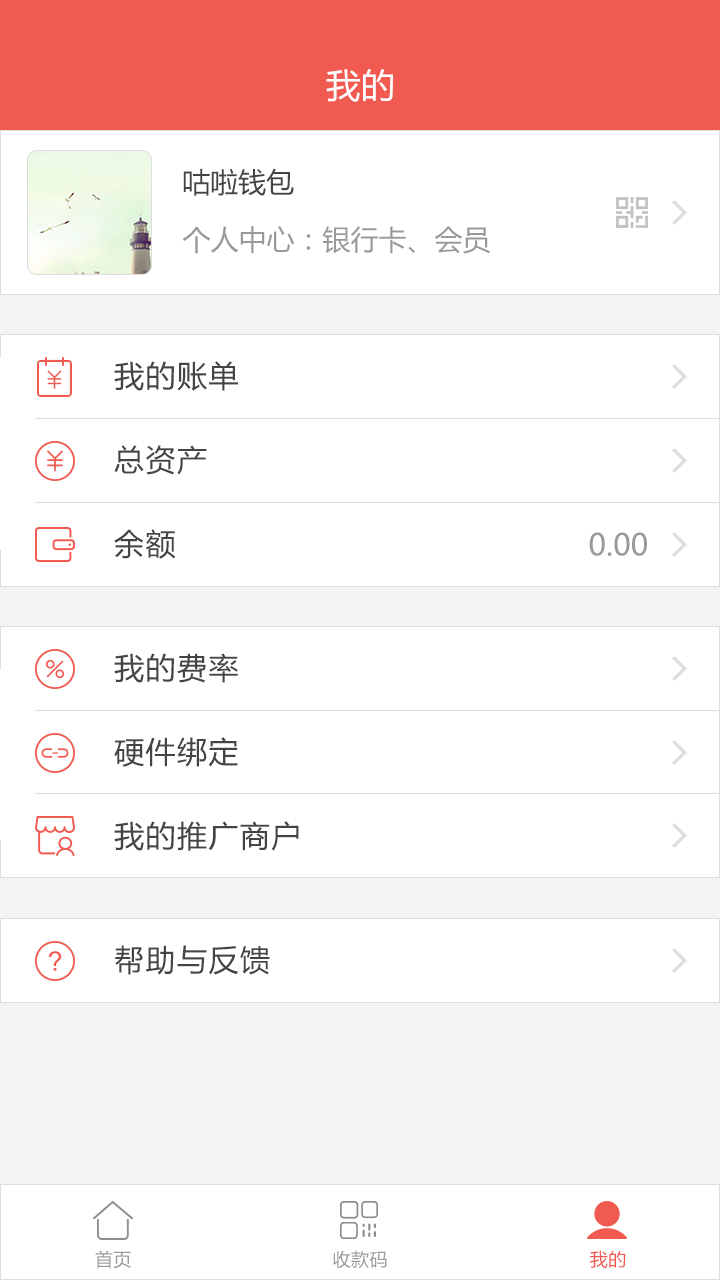Expand the profile row chevron
This screenshot has width=720, height=1280.
[x=680, y=213]
